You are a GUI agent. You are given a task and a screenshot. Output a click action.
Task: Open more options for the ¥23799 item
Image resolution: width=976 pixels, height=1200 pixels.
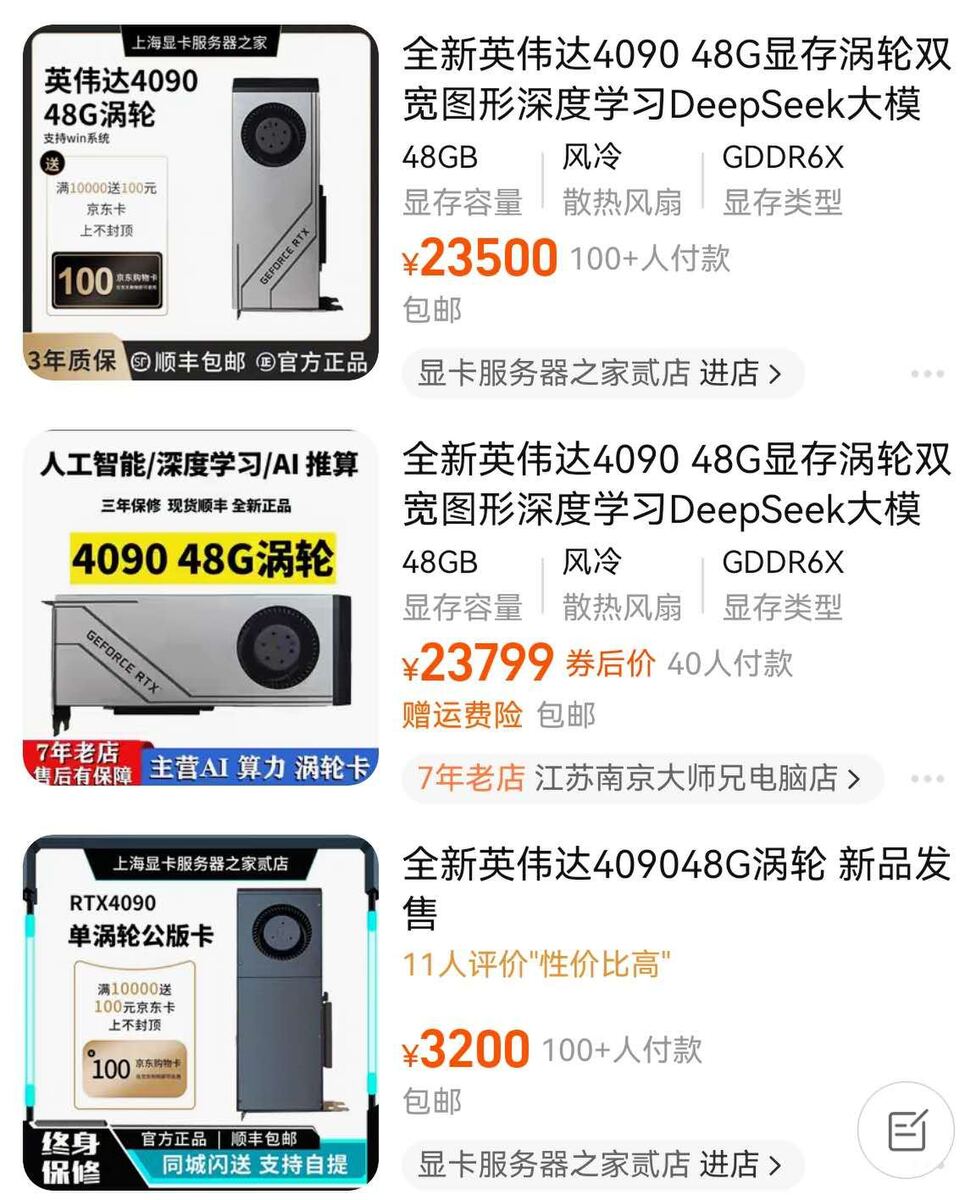coord(927,778)
